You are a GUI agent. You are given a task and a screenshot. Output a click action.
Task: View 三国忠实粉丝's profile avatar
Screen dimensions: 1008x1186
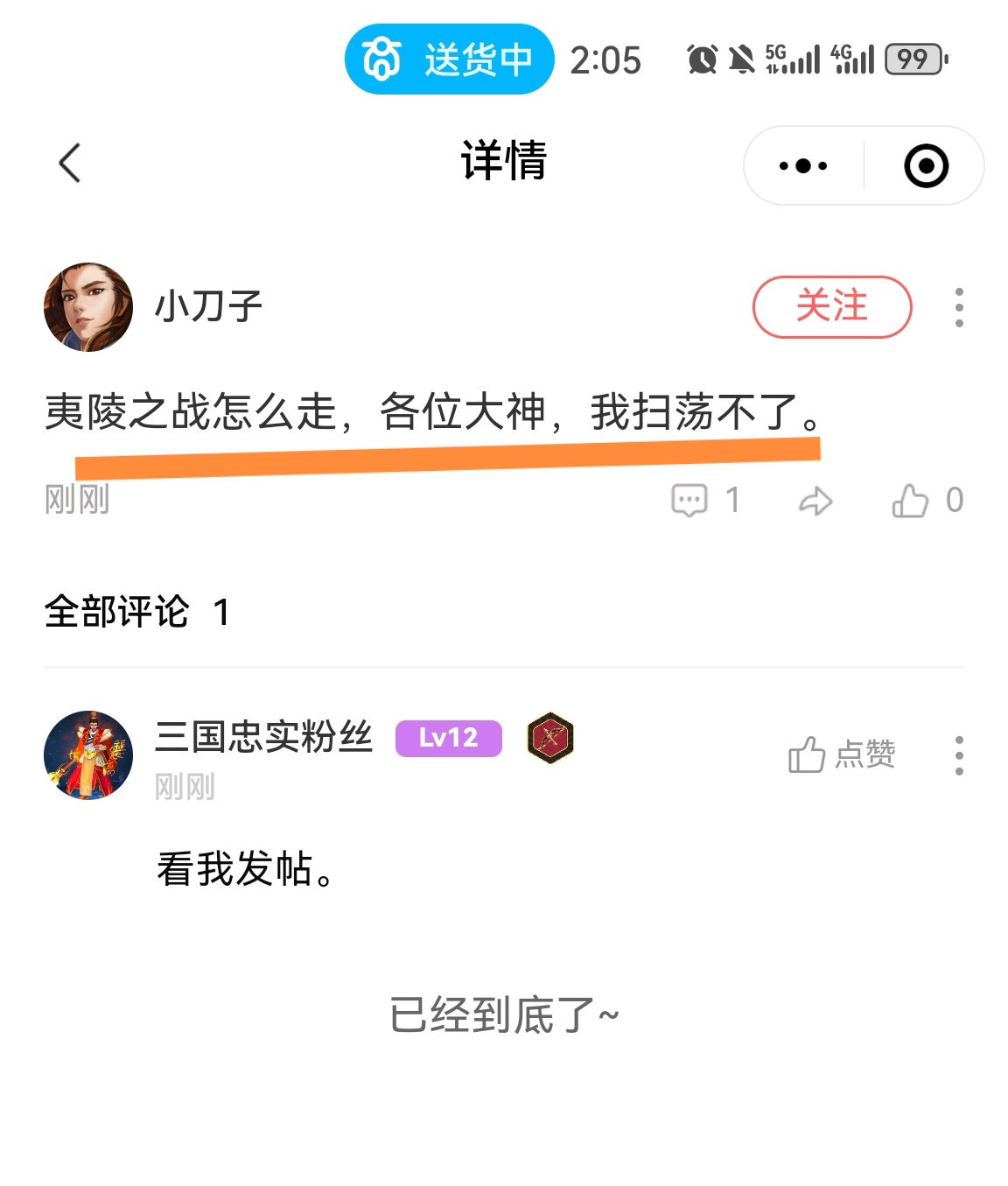coord(88,755)
